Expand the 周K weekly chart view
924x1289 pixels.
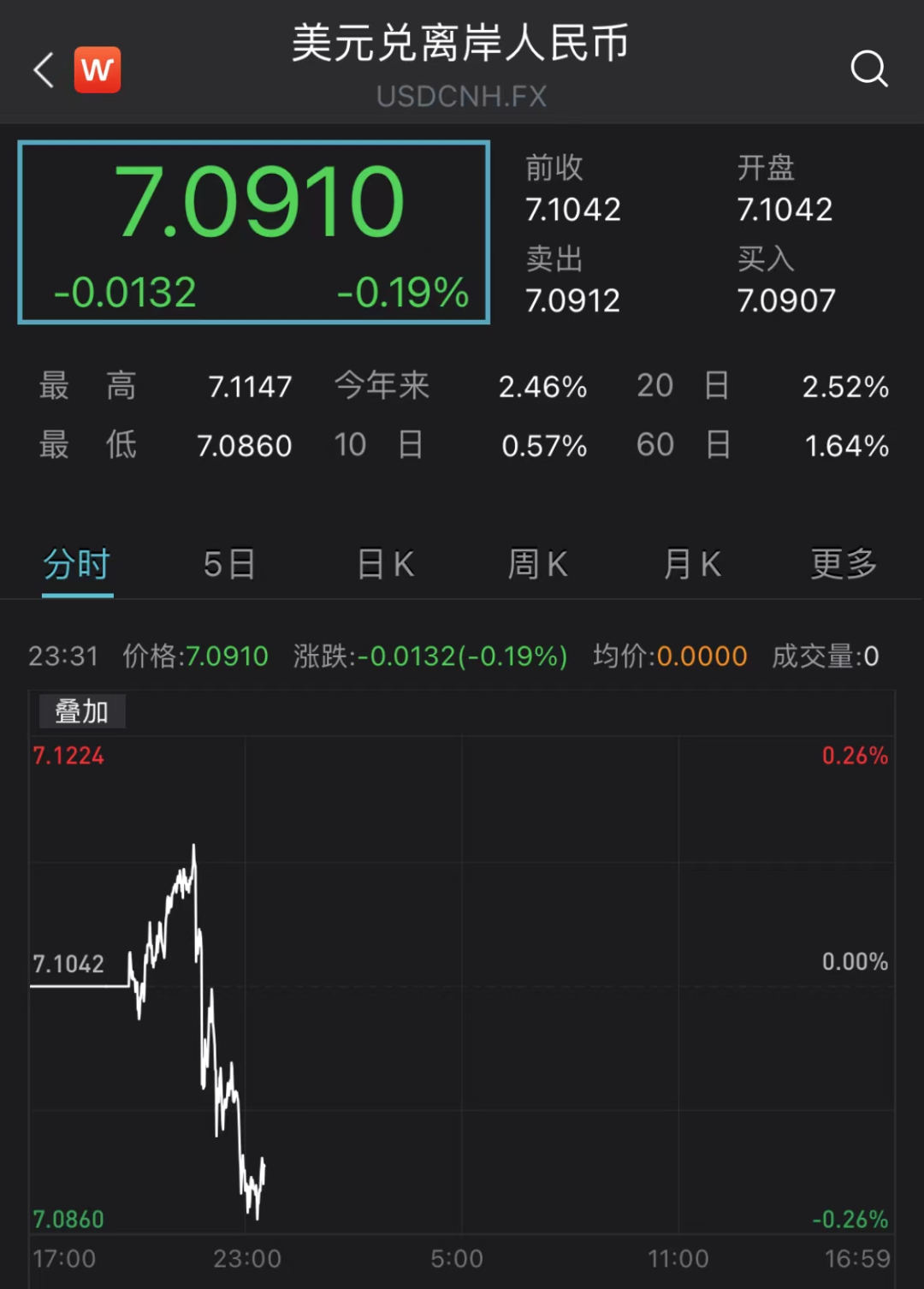[x=536, y=564]
